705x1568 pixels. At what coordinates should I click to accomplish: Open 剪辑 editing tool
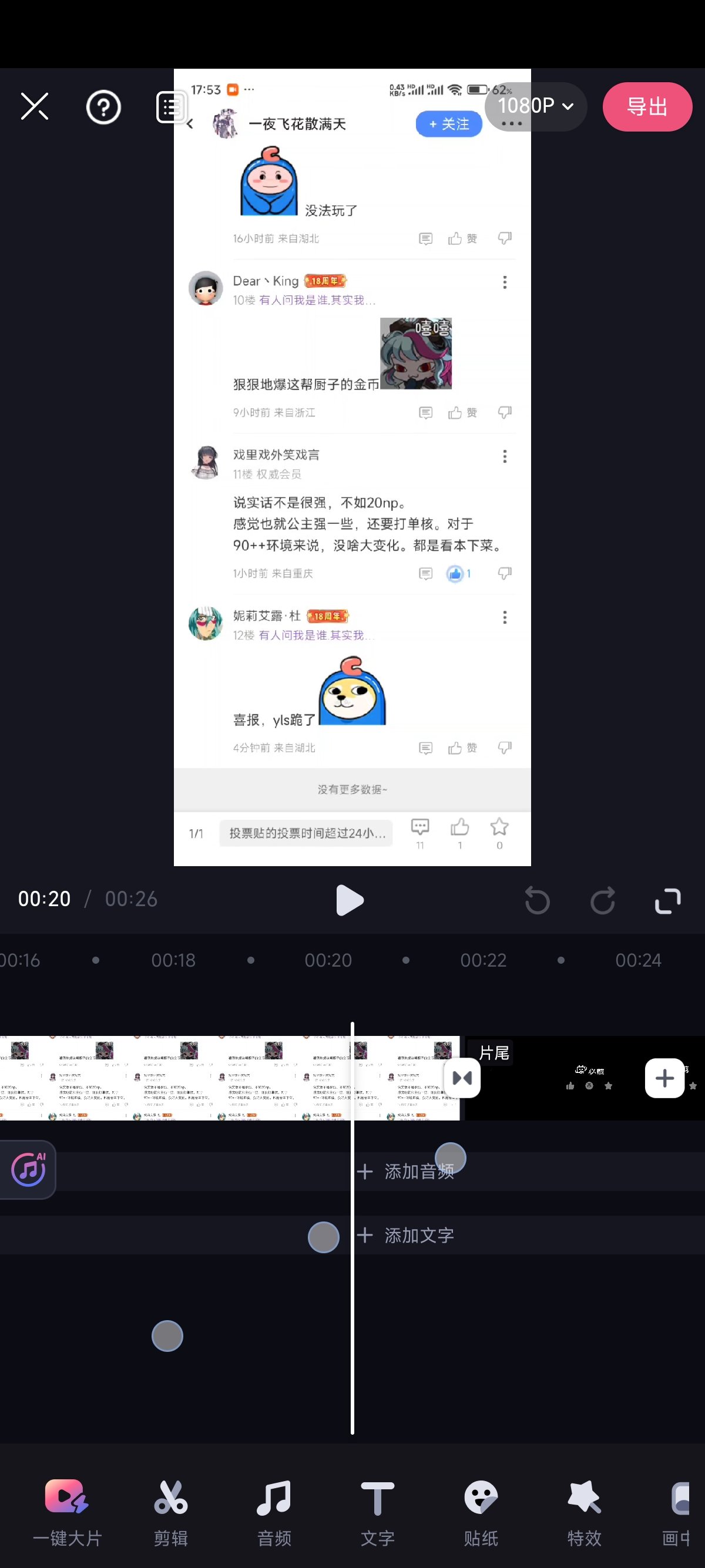pos(170,1513)
